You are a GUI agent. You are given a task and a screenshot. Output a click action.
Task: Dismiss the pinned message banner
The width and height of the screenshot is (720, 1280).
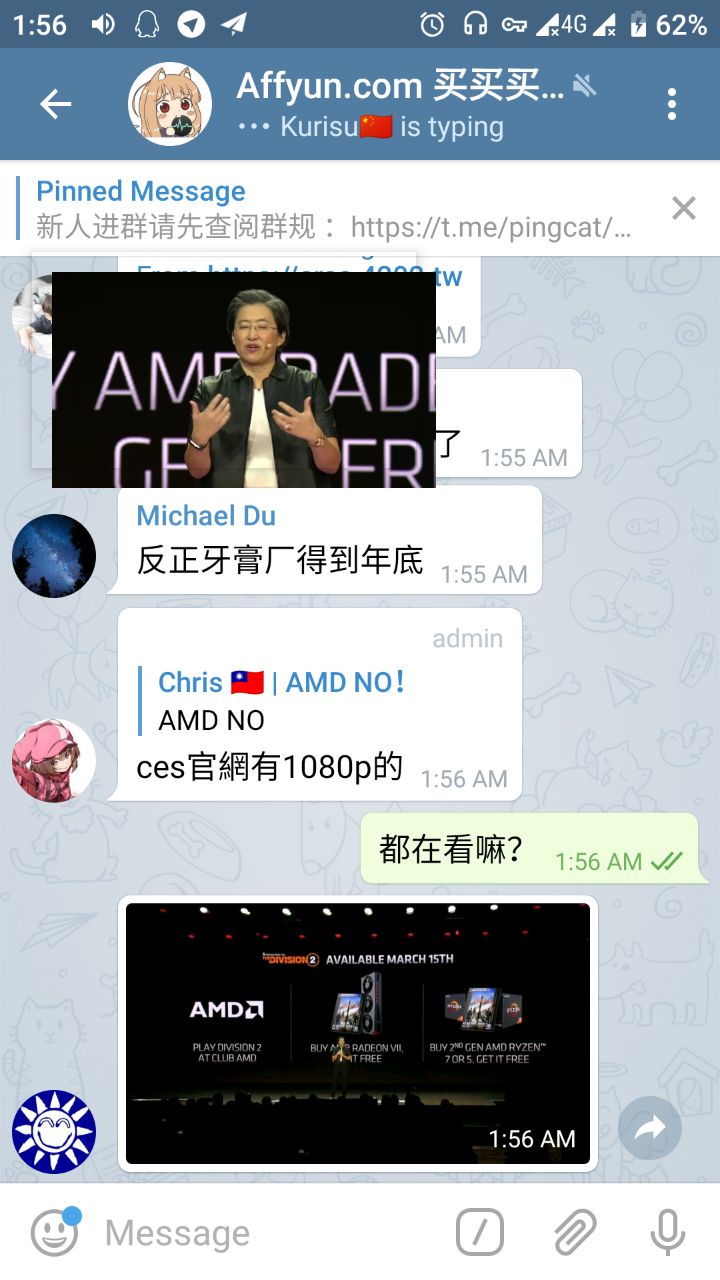684,208
